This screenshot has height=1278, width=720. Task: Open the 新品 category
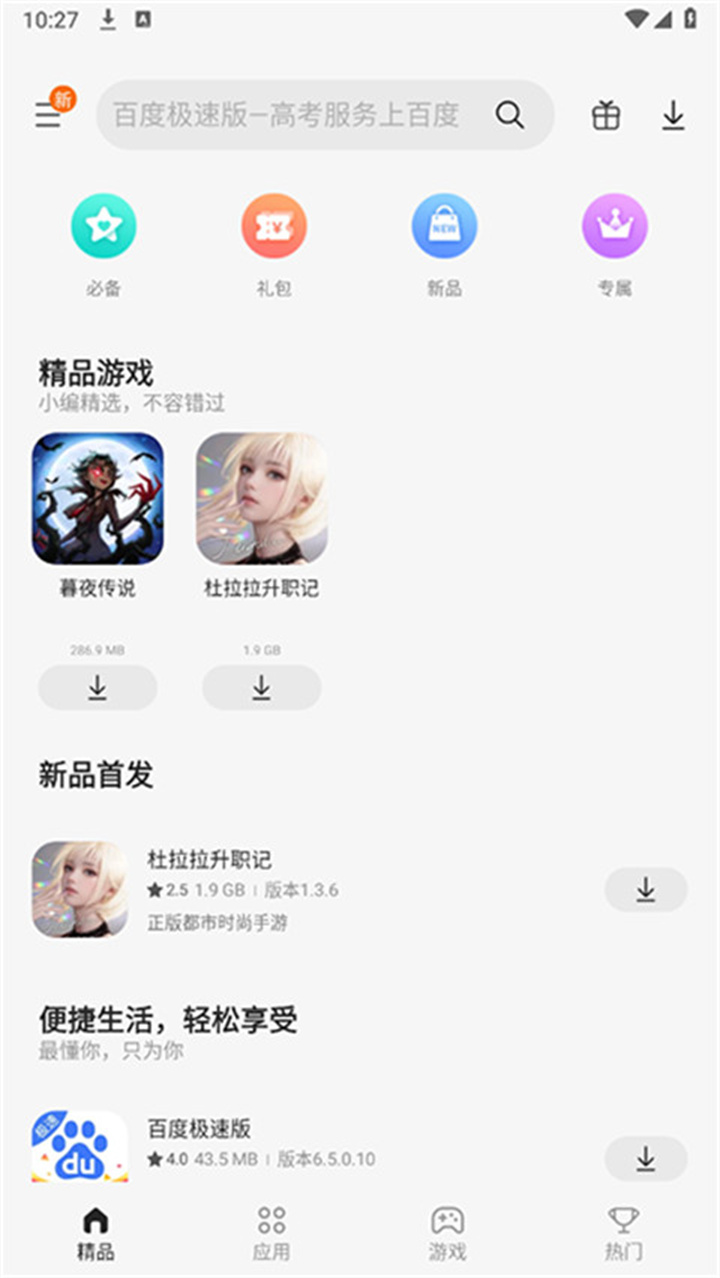pyautogui.click(x=445, y=226)
